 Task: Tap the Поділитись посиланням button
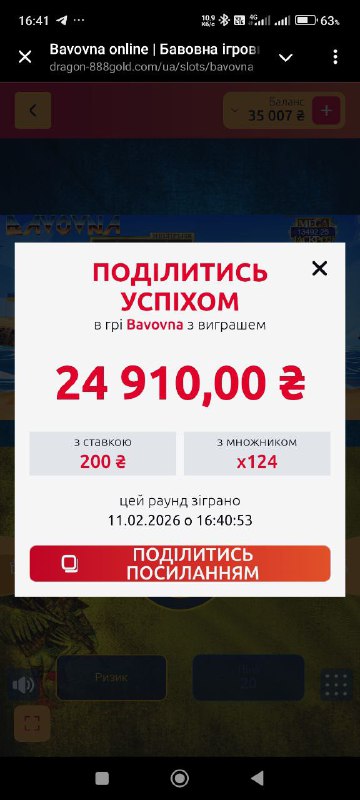point(180,563)
